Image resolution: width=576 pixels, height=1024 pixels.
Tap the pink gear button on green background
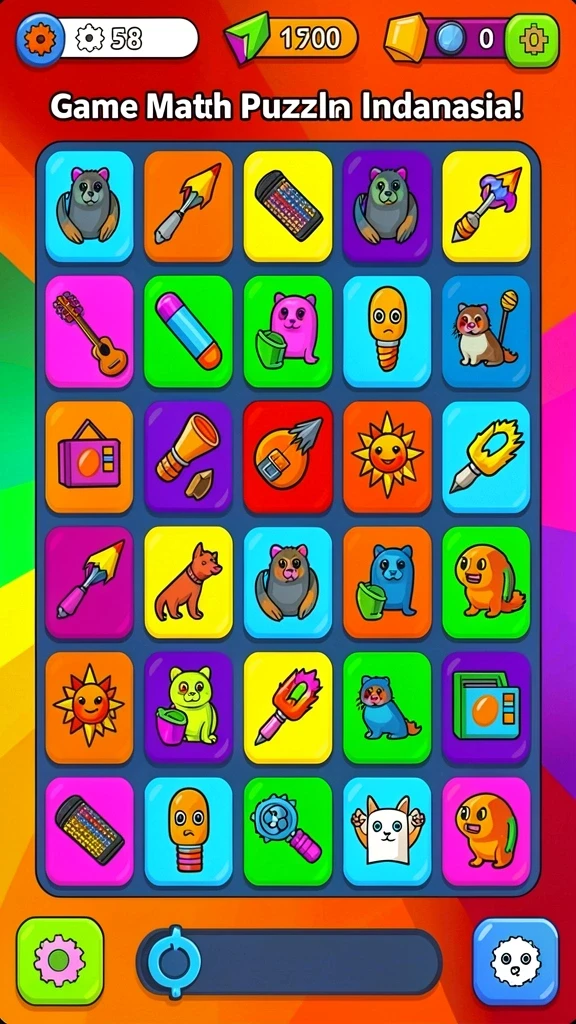click(x=59, y=961)
